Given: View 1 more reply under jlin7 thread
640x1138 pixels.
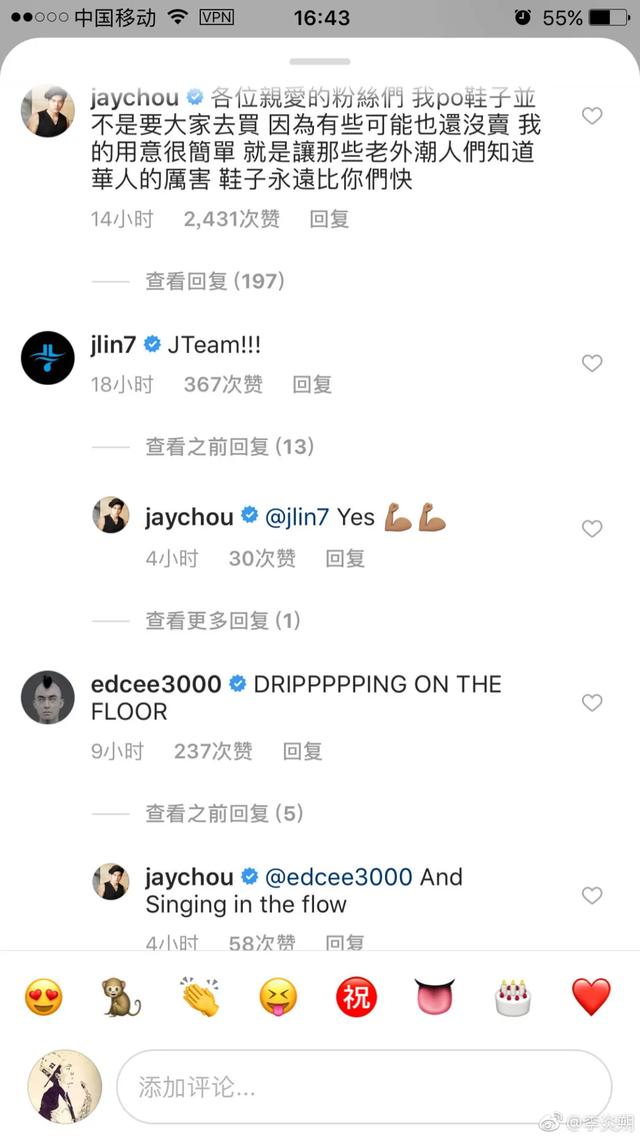Looking at the screenshot, I should pos(222,621).
